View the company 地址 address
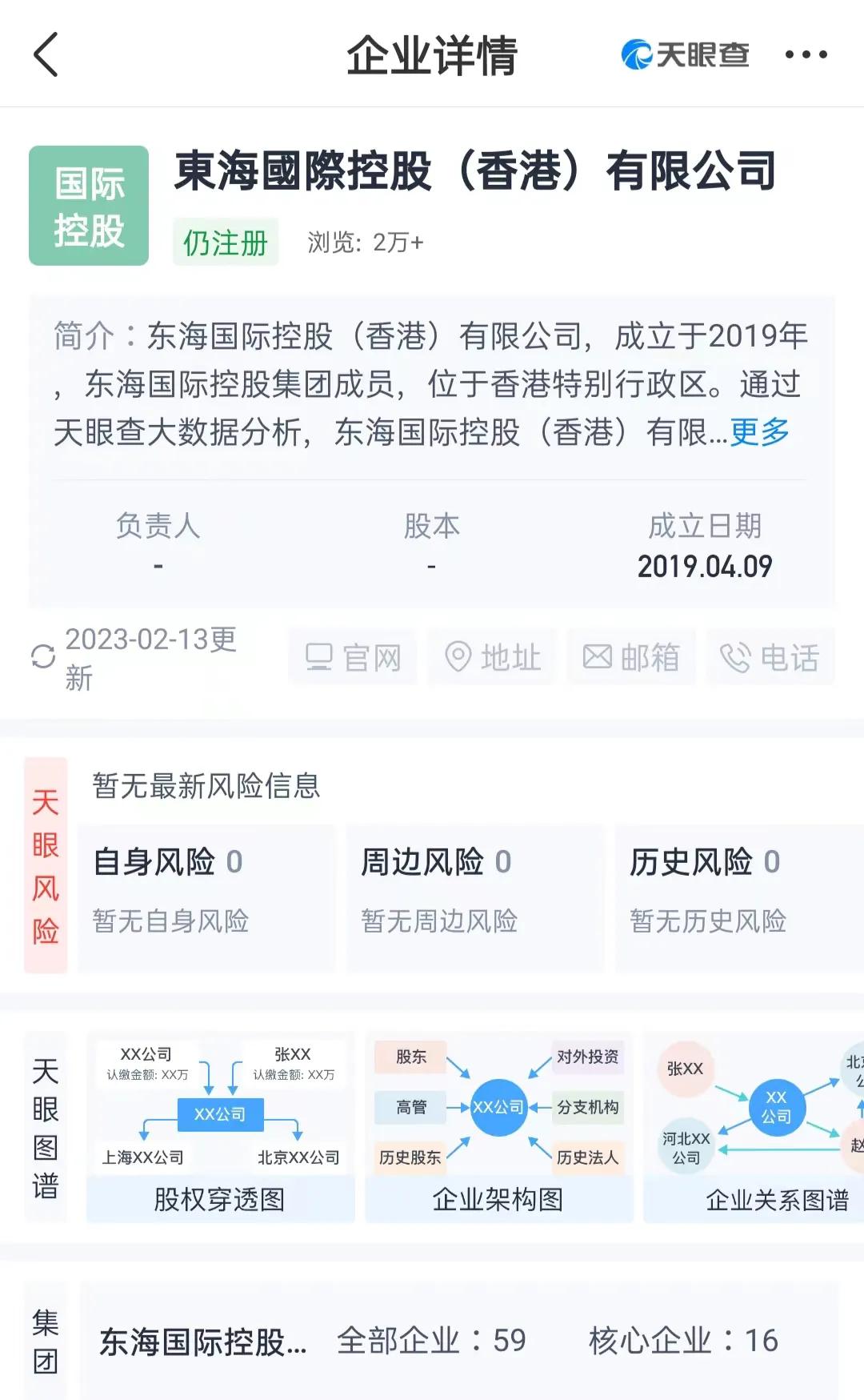The width and height of the screenshot is (864, 1400). [492, 657]
